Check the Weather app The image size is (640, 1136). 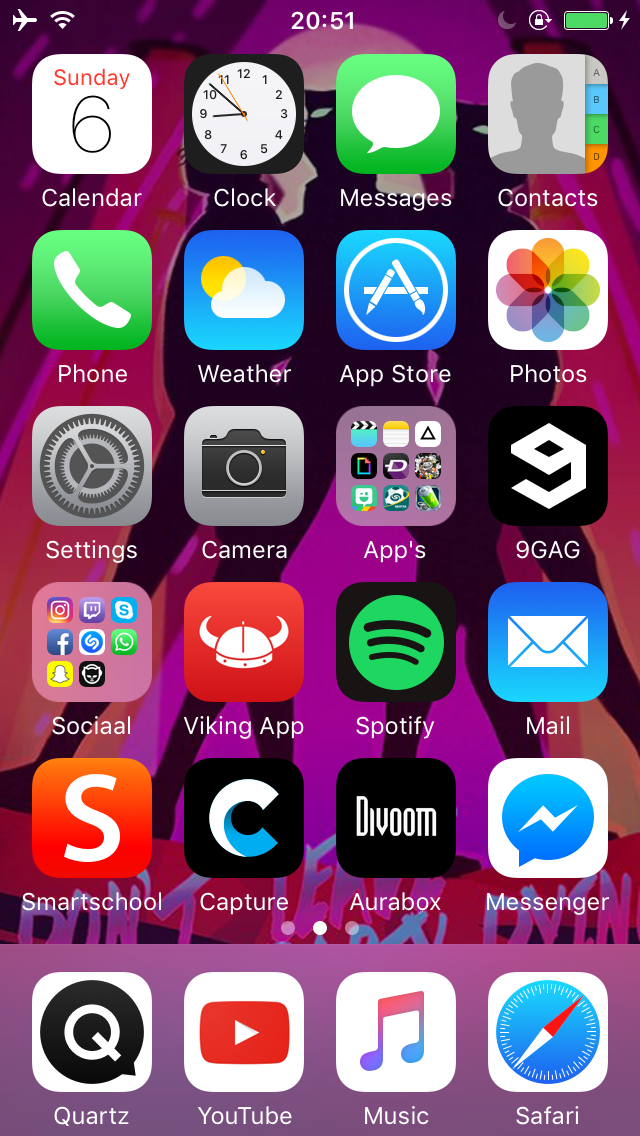tap(244, 290)
